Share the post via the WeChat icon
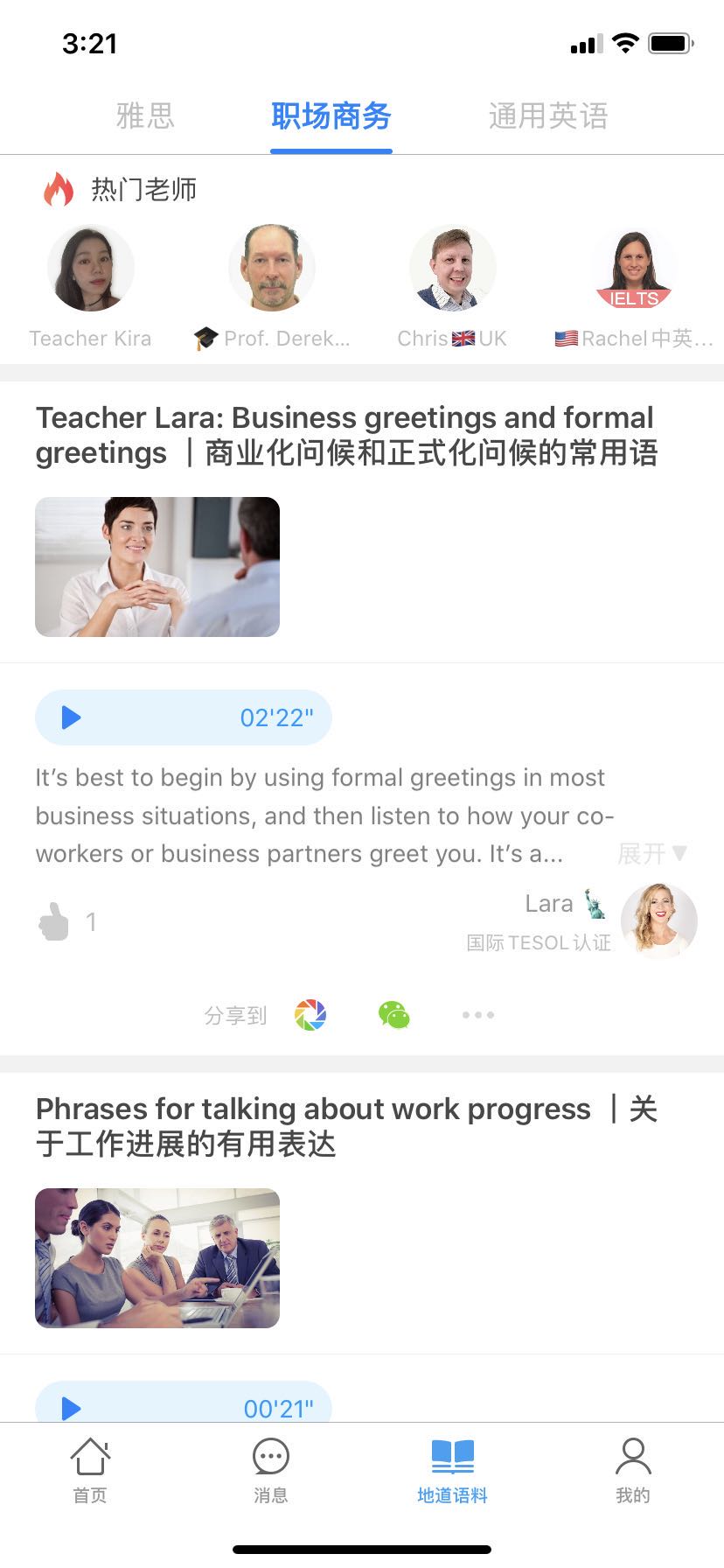Viewport: 724px width, 1568px height. point(394,1014)
